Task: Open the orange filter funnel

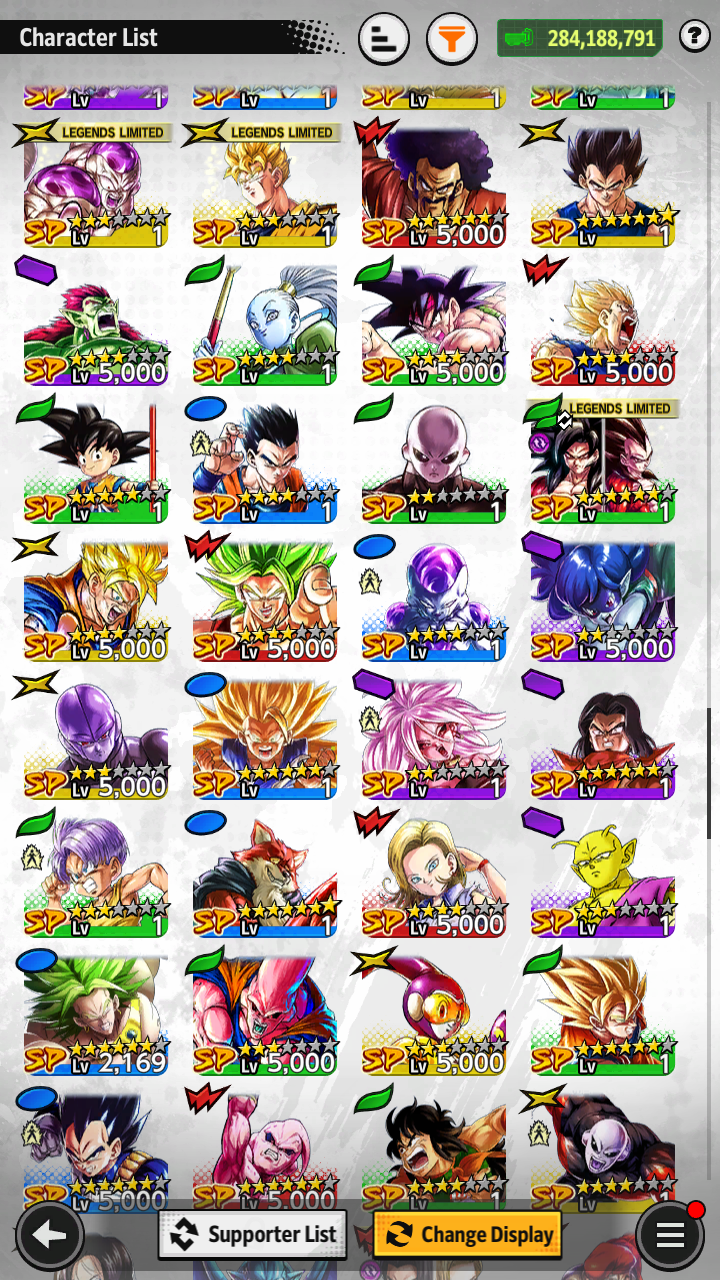Action: coord(451,40)
